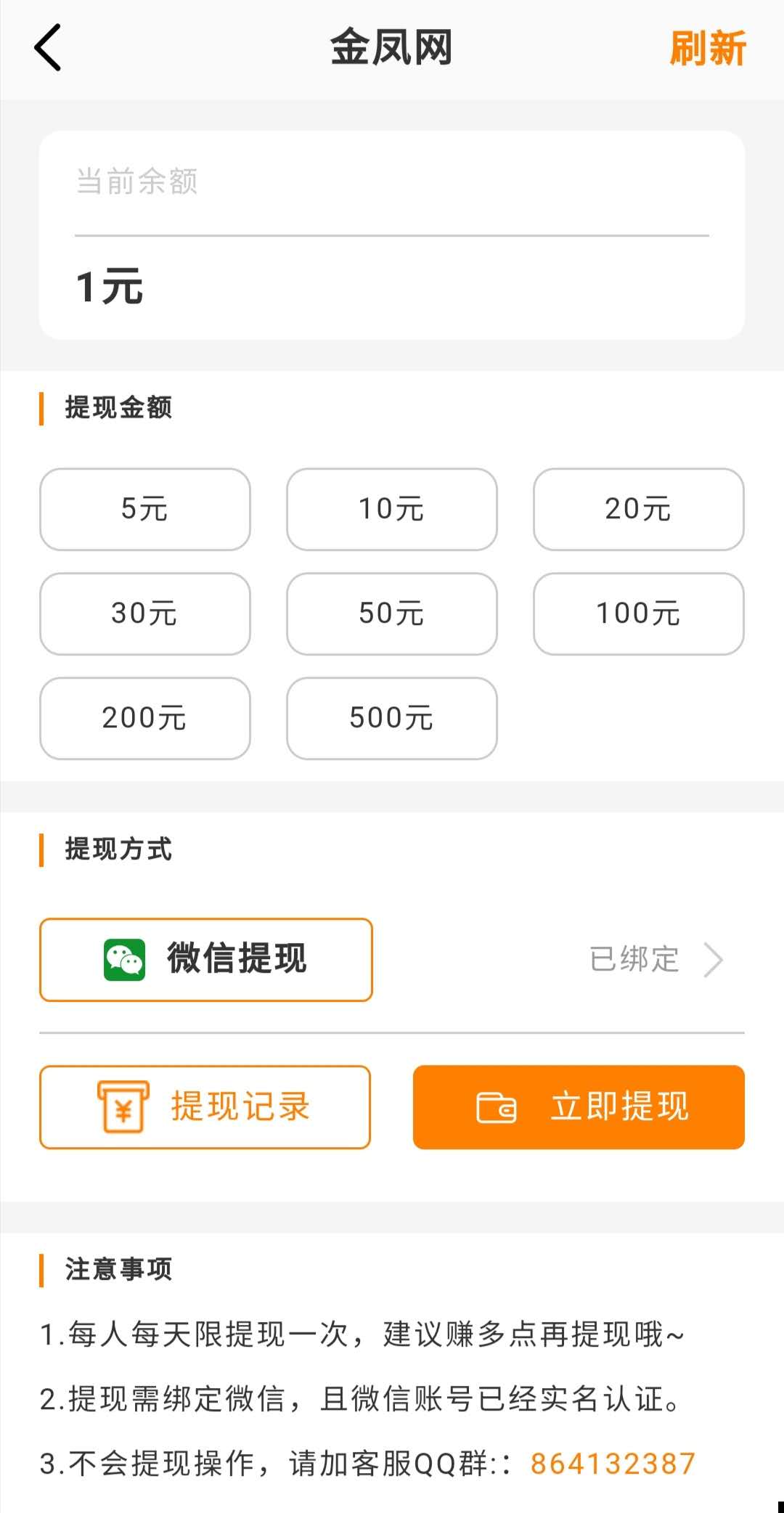The image size is (784, 1513).
Task: Choose the 50元 amount chip
Action: (x=392, y=613)
